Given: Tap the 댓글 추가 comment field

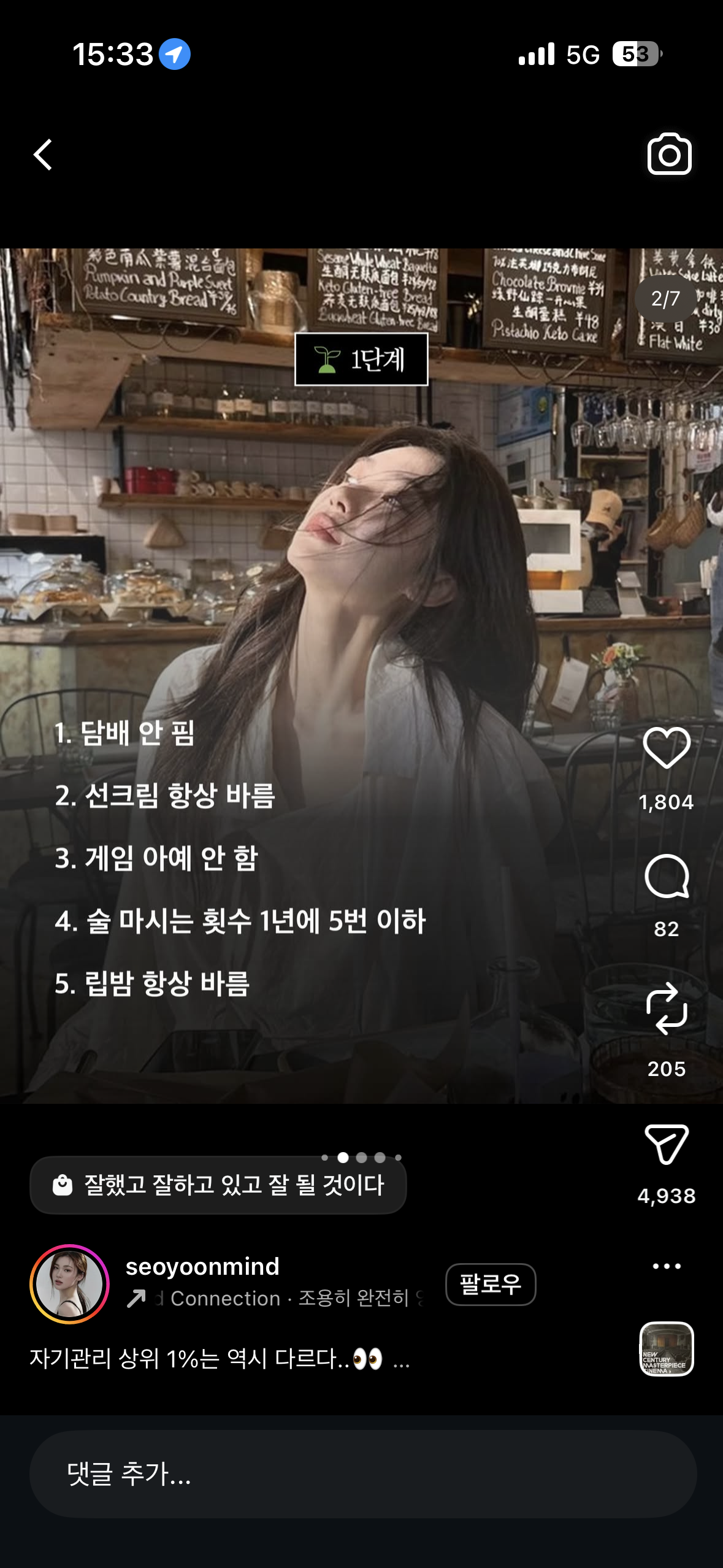Looking at the screenshot, I should click(362, 1474).
